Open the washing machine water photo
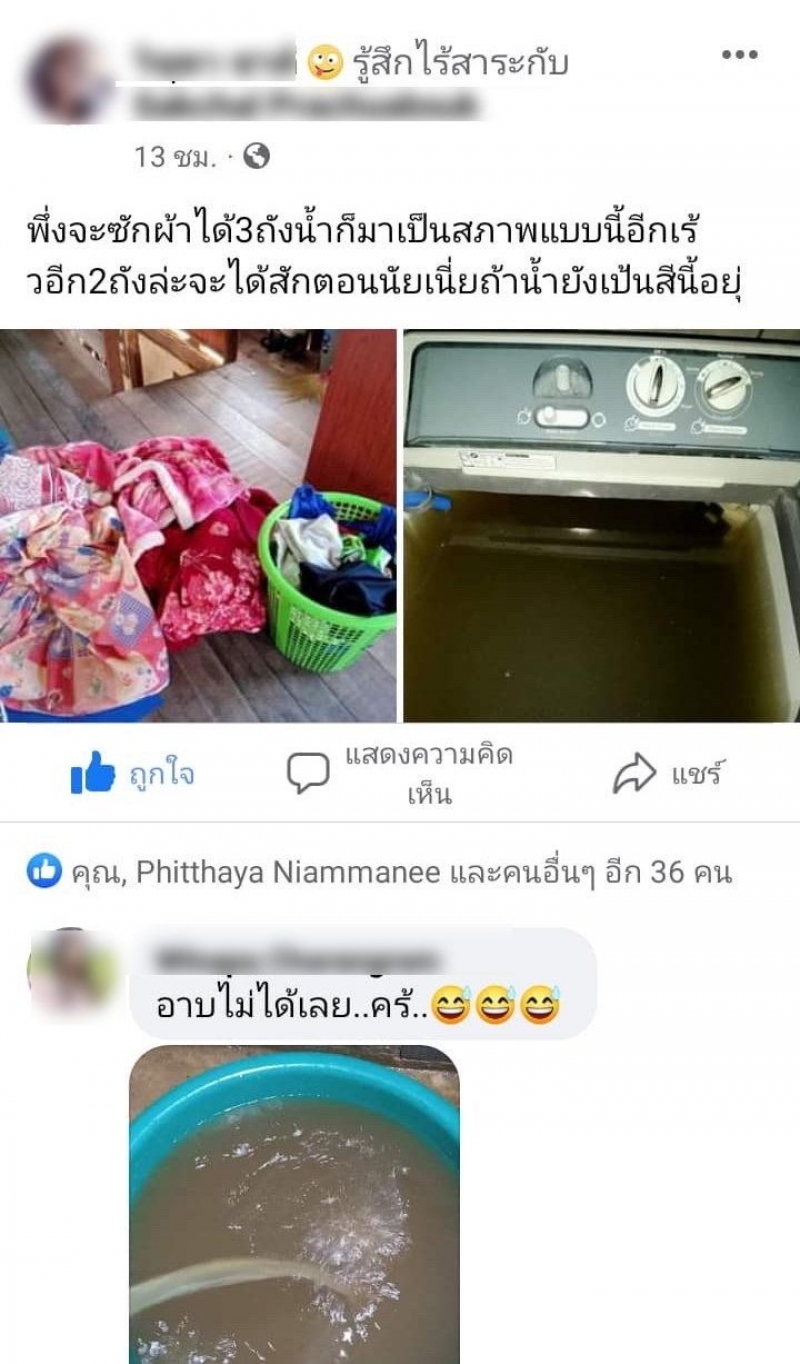800x1364 pixels. pos(601,525)
